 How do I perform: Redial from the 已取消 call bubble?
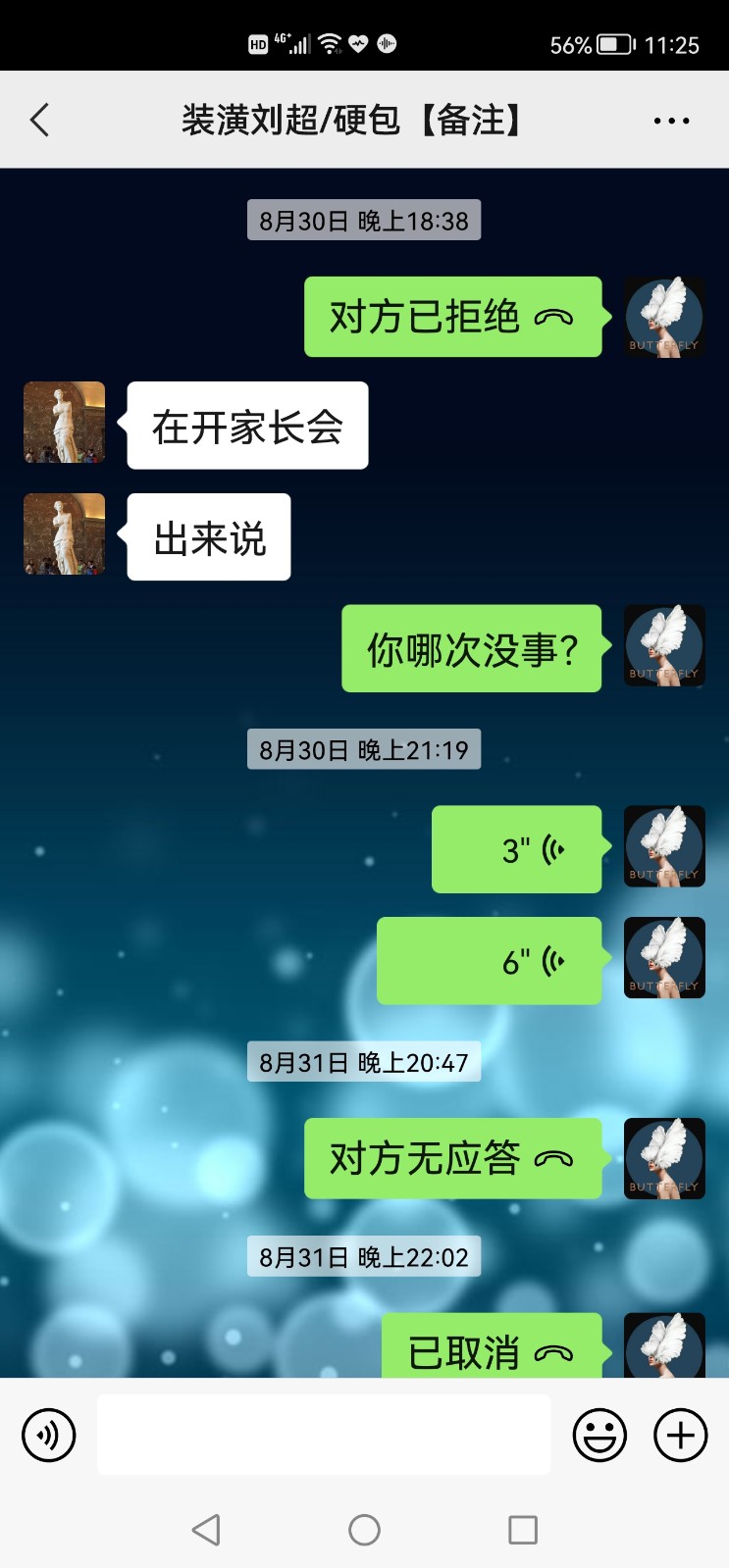(491, 1351)
